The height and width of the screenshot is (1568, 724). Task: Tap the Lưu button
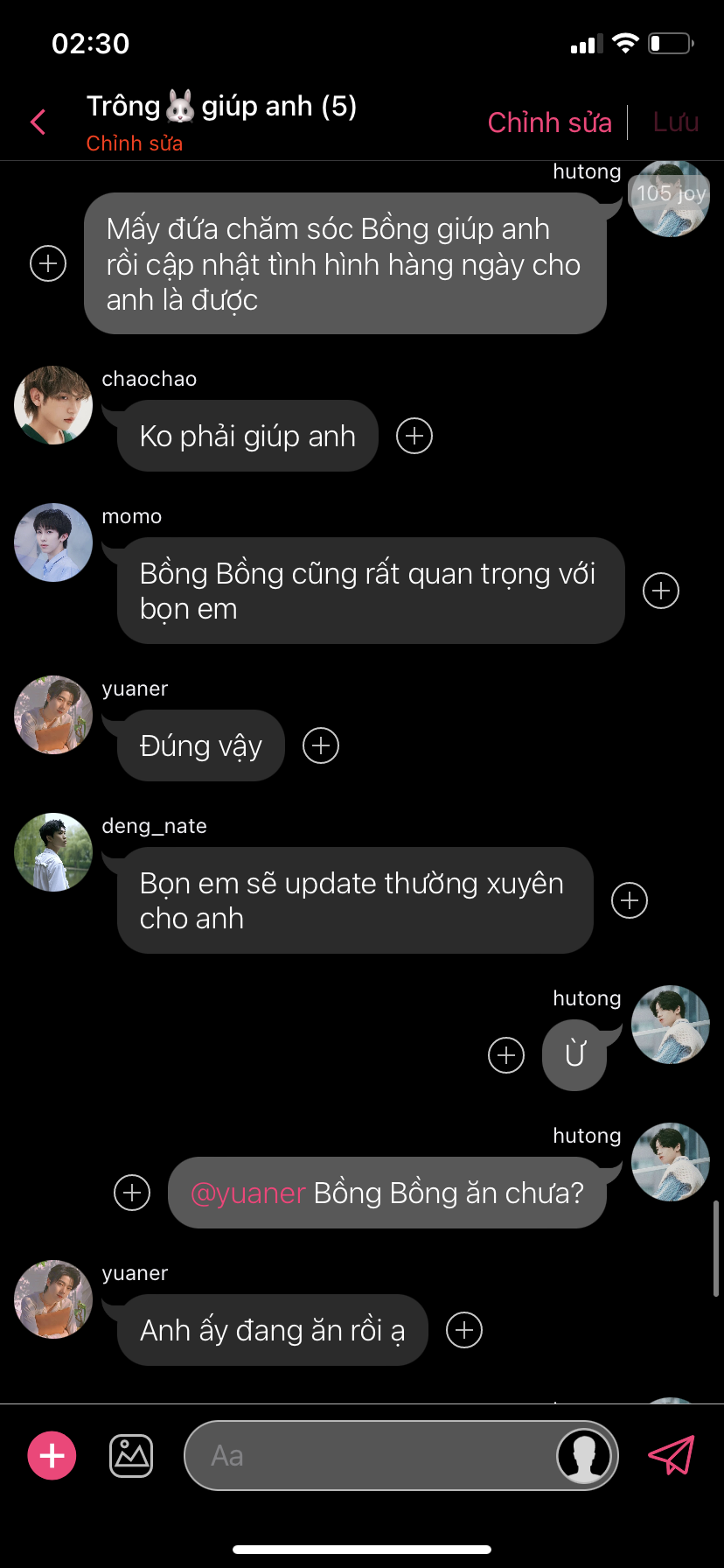click(675, 122)
